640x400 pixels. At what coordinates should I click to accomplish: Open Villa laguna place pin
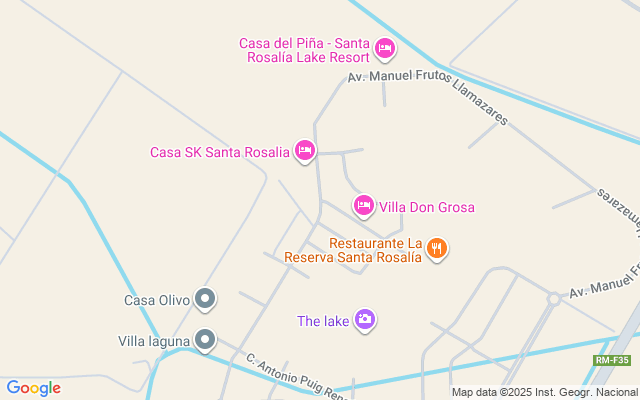pyautogui.click(x=205, y=340)
